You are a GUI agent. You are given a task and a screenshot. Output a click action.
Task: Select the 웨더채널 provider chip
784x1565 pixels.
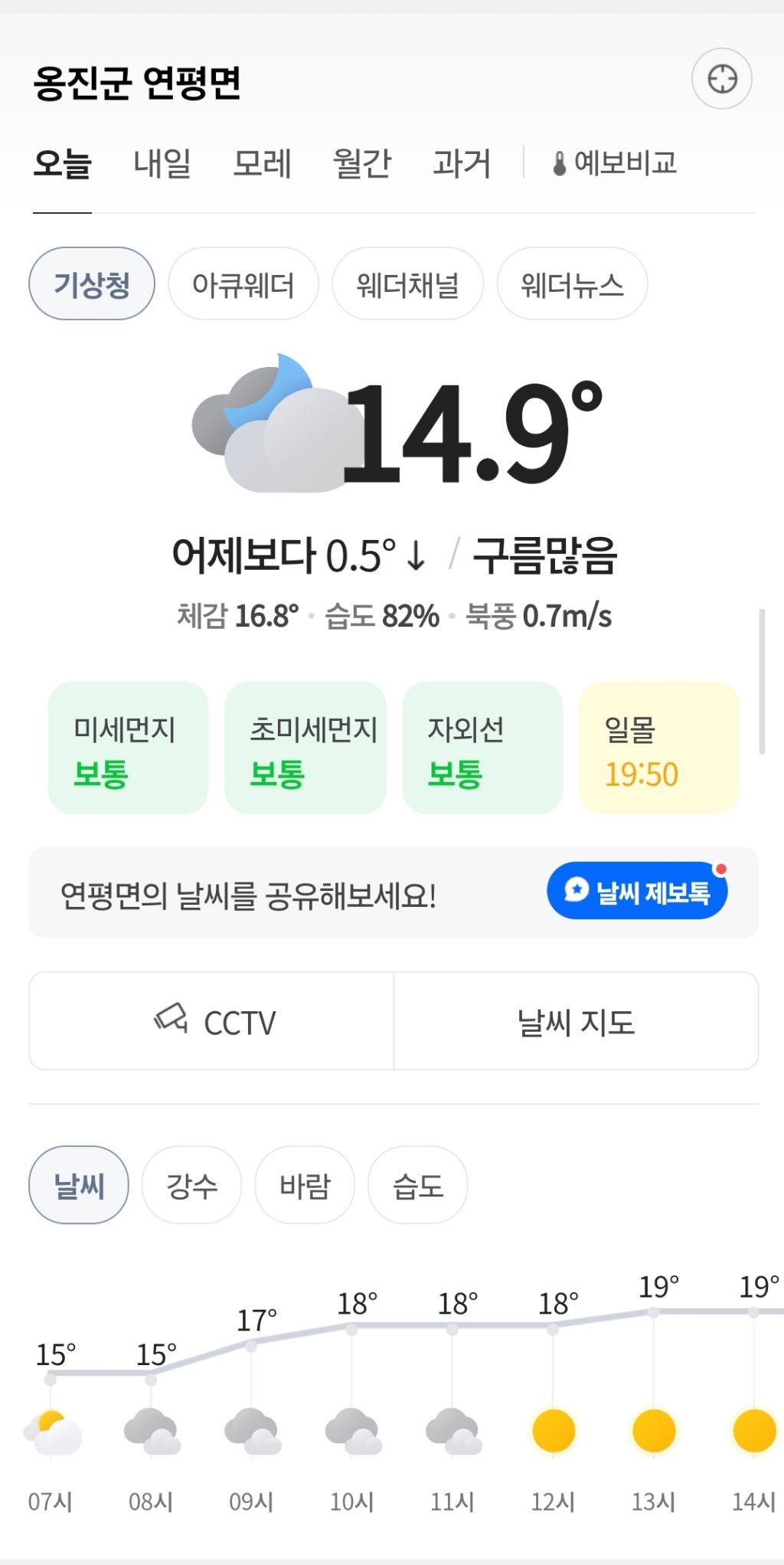[x=408, y=284]
